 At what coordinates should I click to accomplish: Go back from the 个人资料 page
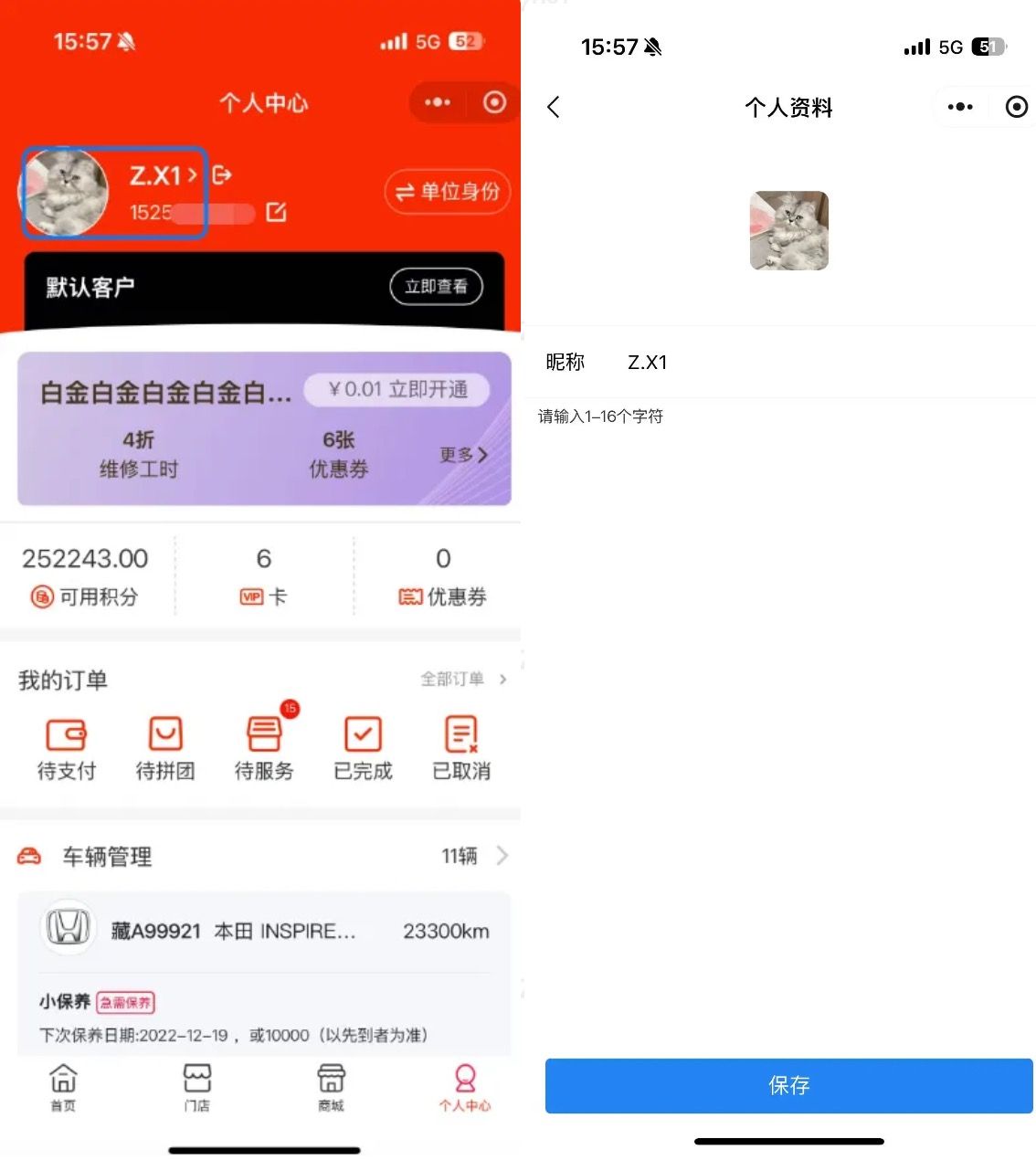tap(554, 107)
